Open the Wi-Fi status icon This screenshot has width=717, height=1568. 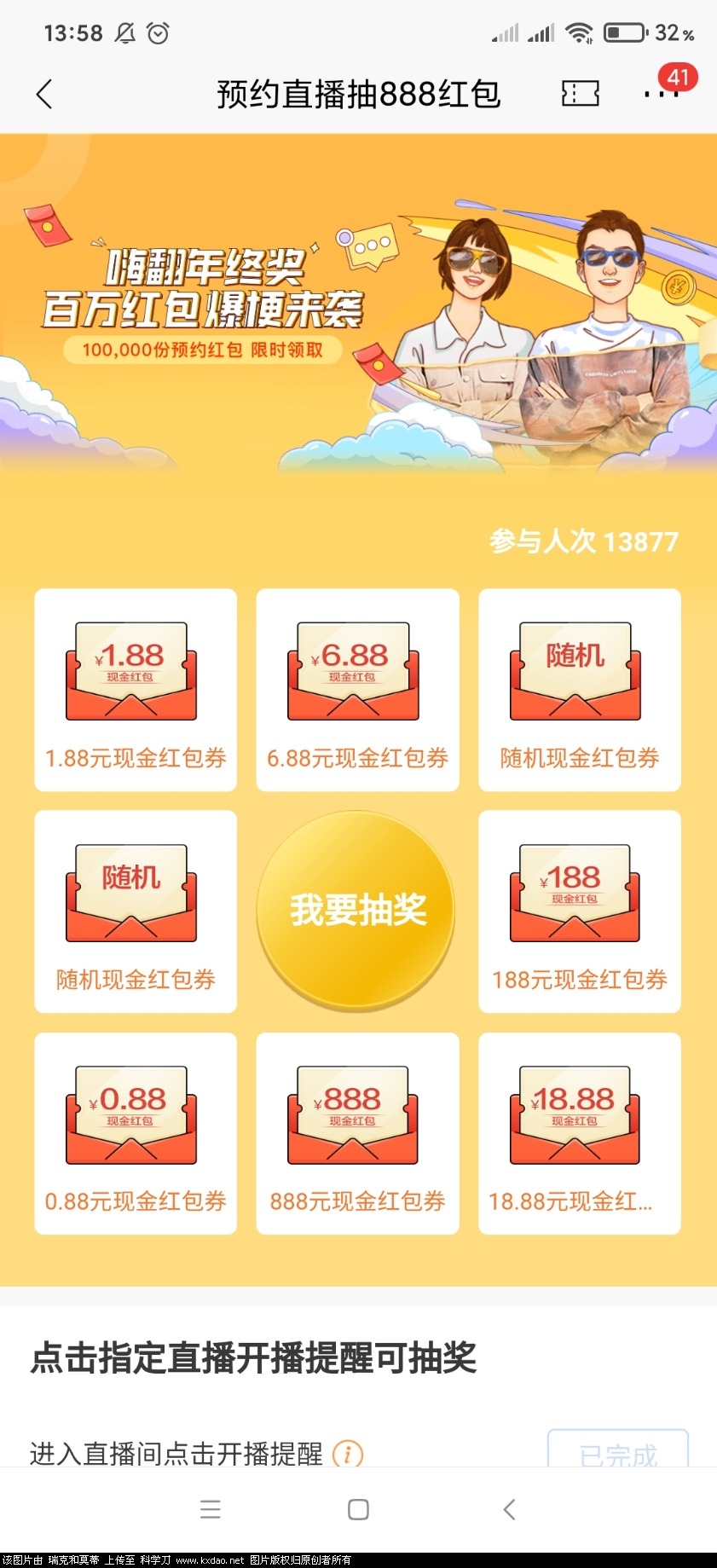tap(582, 32)
